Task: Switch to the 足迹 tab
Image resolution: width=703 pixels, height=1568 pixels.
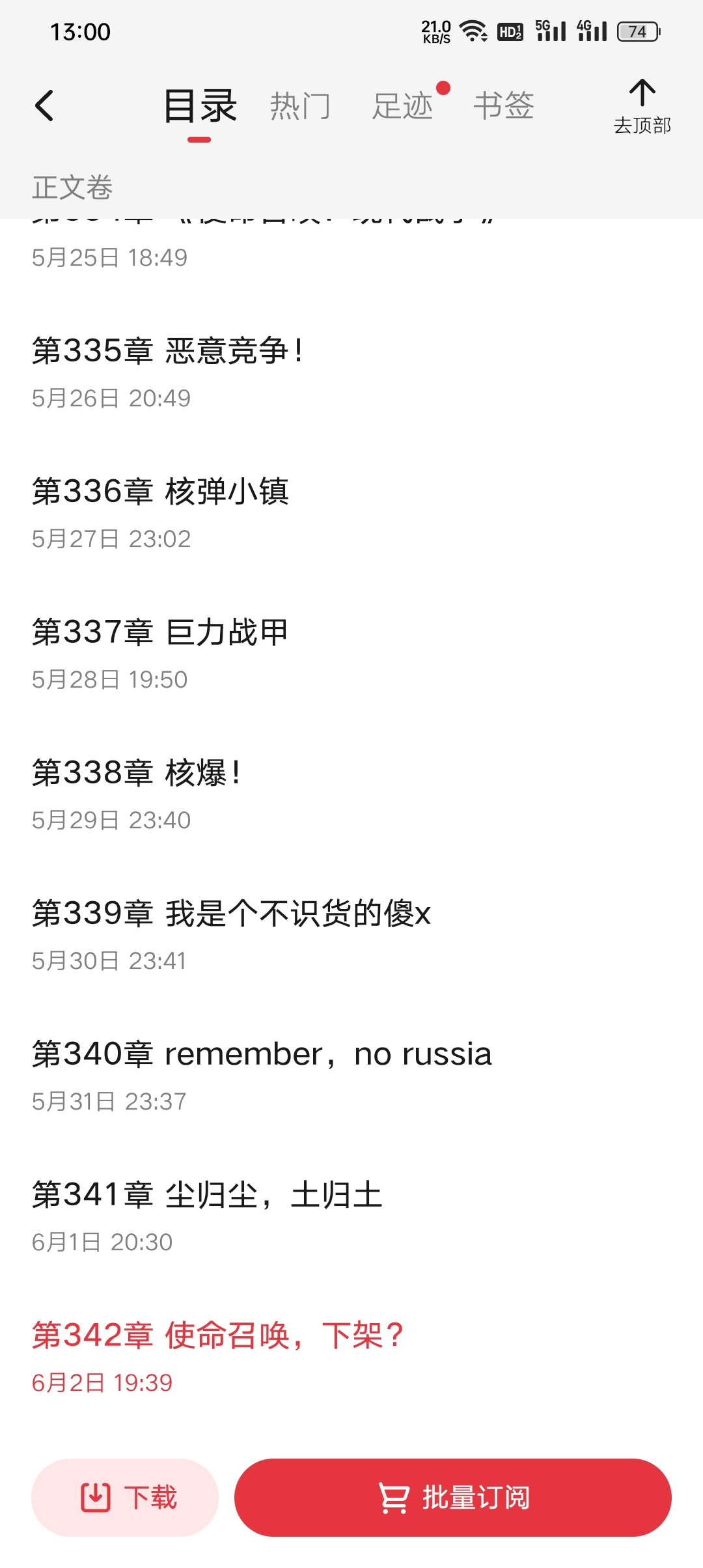Action: [x=402, y=105]
